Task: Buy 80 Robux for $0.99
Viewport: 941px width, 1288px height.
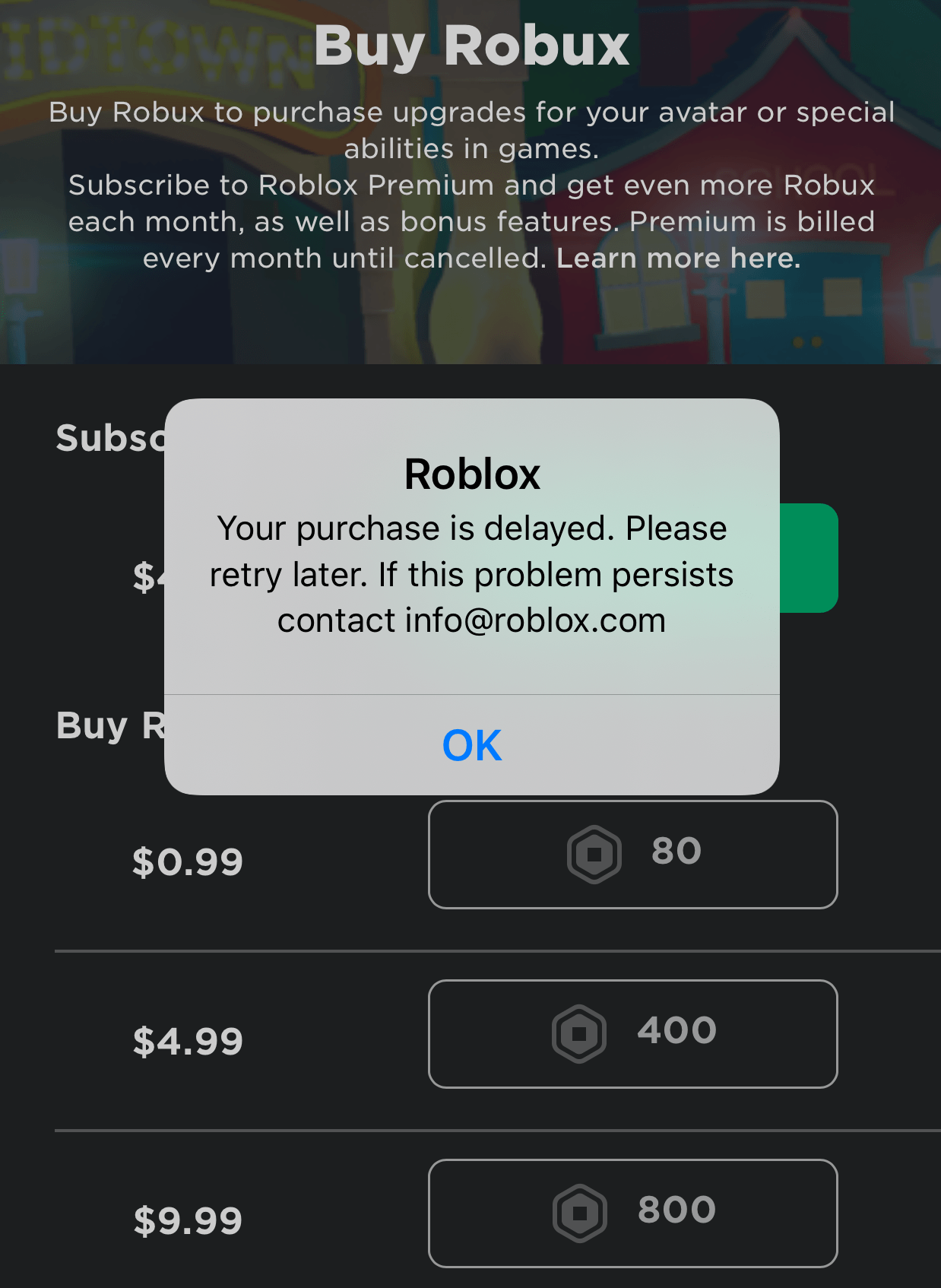Action: coord(632,854)
